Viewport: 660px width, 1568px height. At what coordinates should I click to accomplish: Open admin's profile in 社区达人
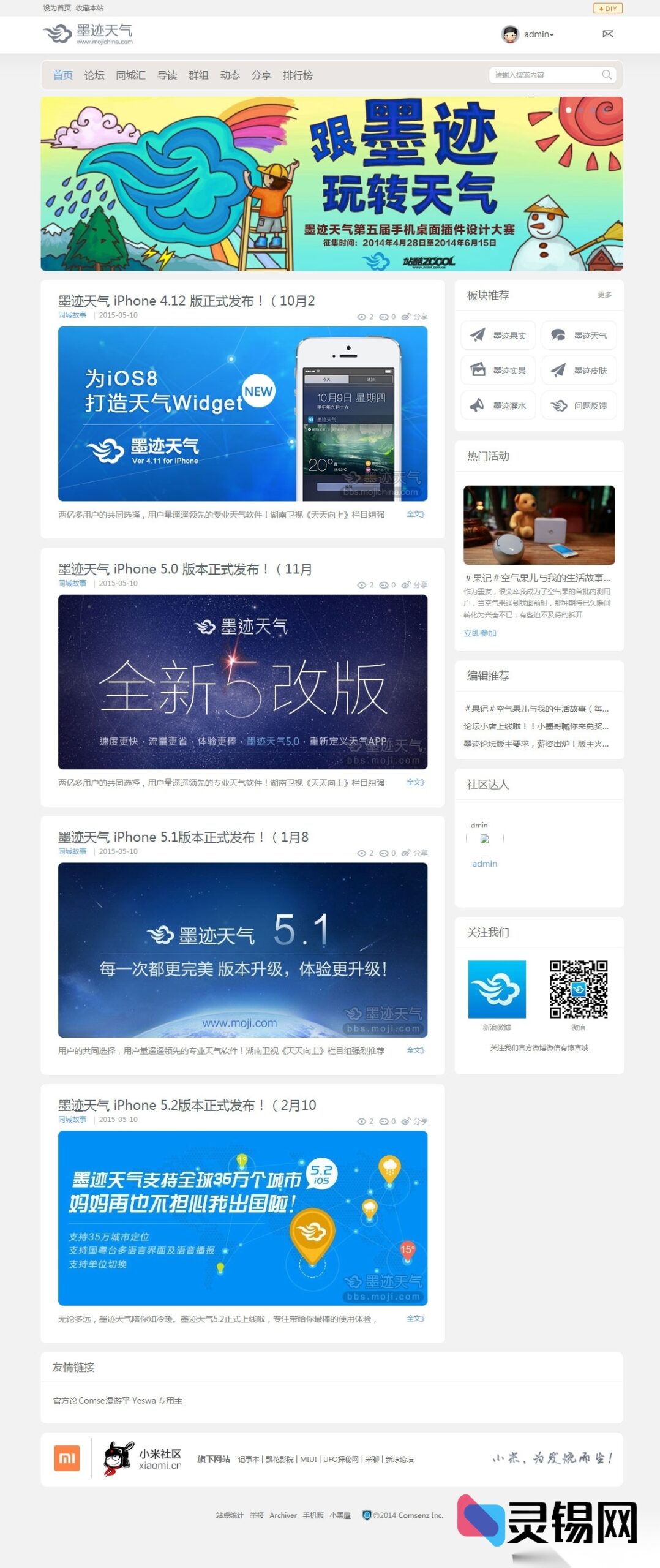(x=484, y=863)
